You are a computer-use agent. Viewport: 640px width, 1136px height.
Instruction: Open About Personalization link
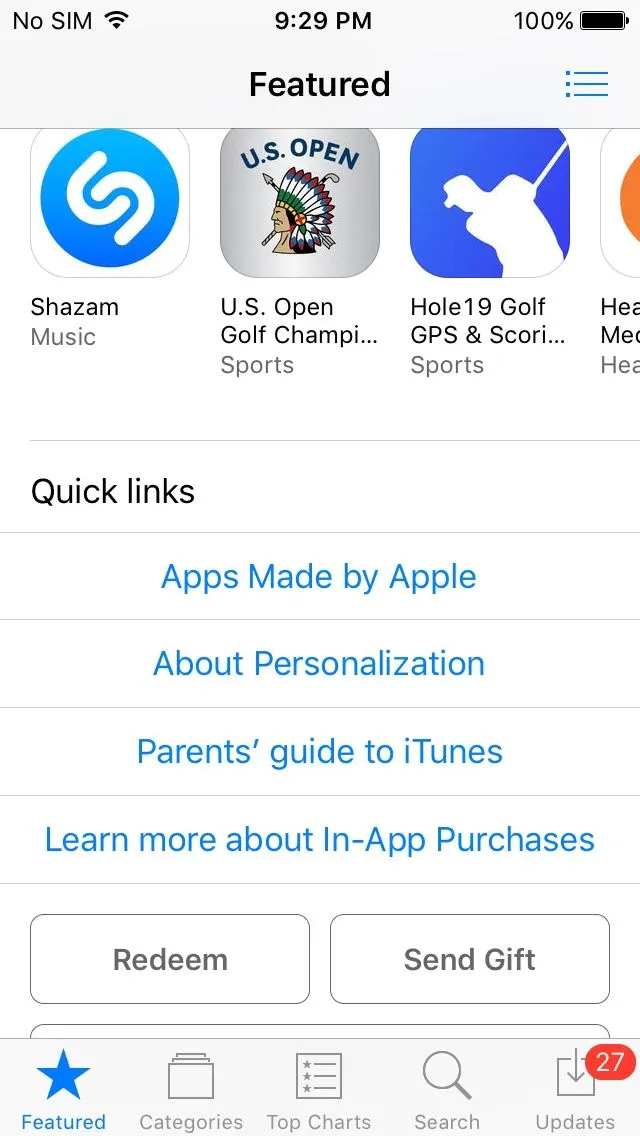(x=319, y=664)
